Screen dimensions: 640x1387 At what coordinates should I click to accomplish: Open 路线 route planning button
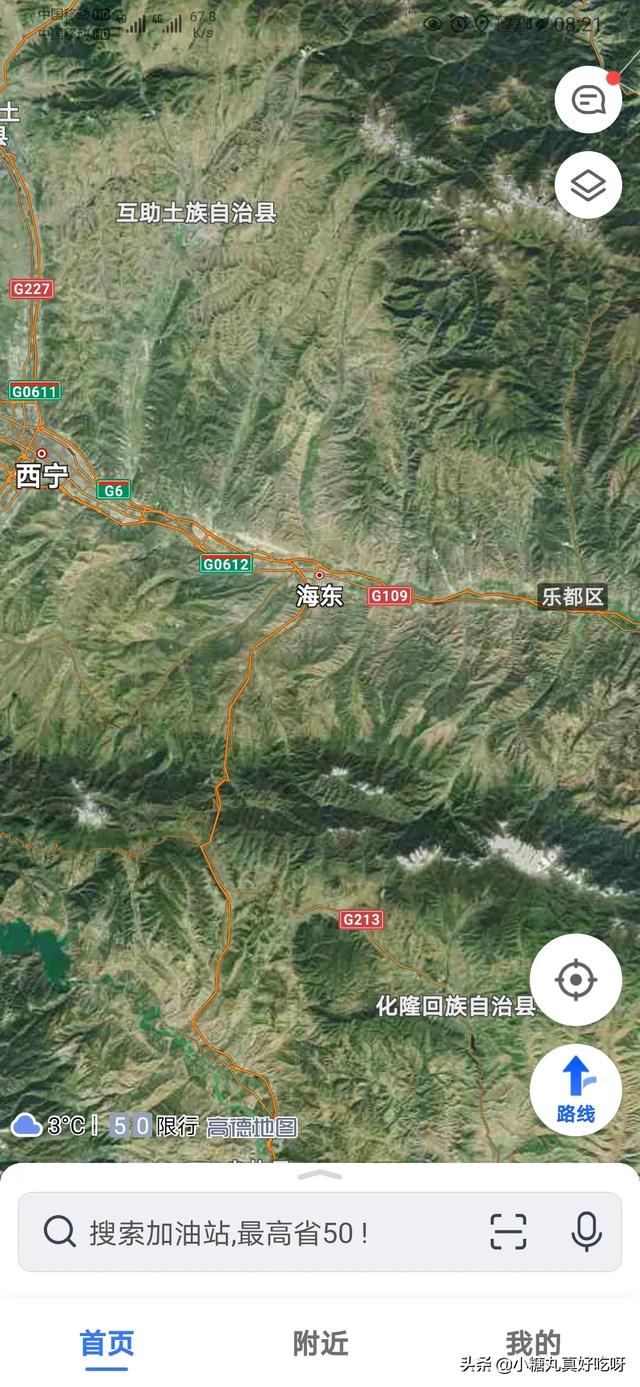pos(575,1089)
